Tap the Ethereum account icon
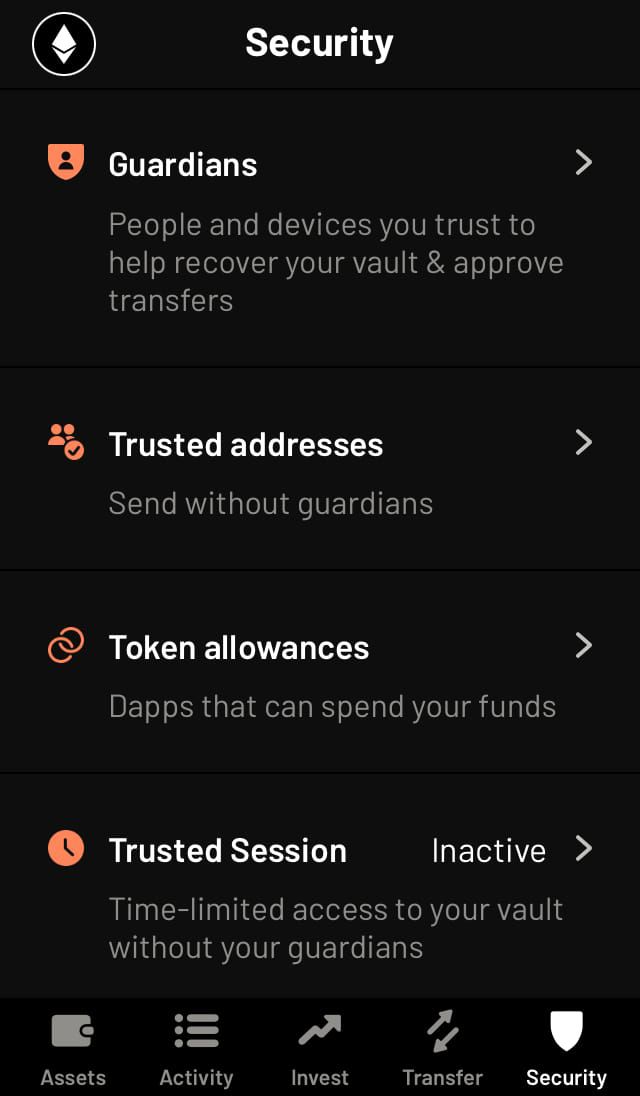Screen dimensions: 640x1096 pyautogui.click(x=64, y=43)
